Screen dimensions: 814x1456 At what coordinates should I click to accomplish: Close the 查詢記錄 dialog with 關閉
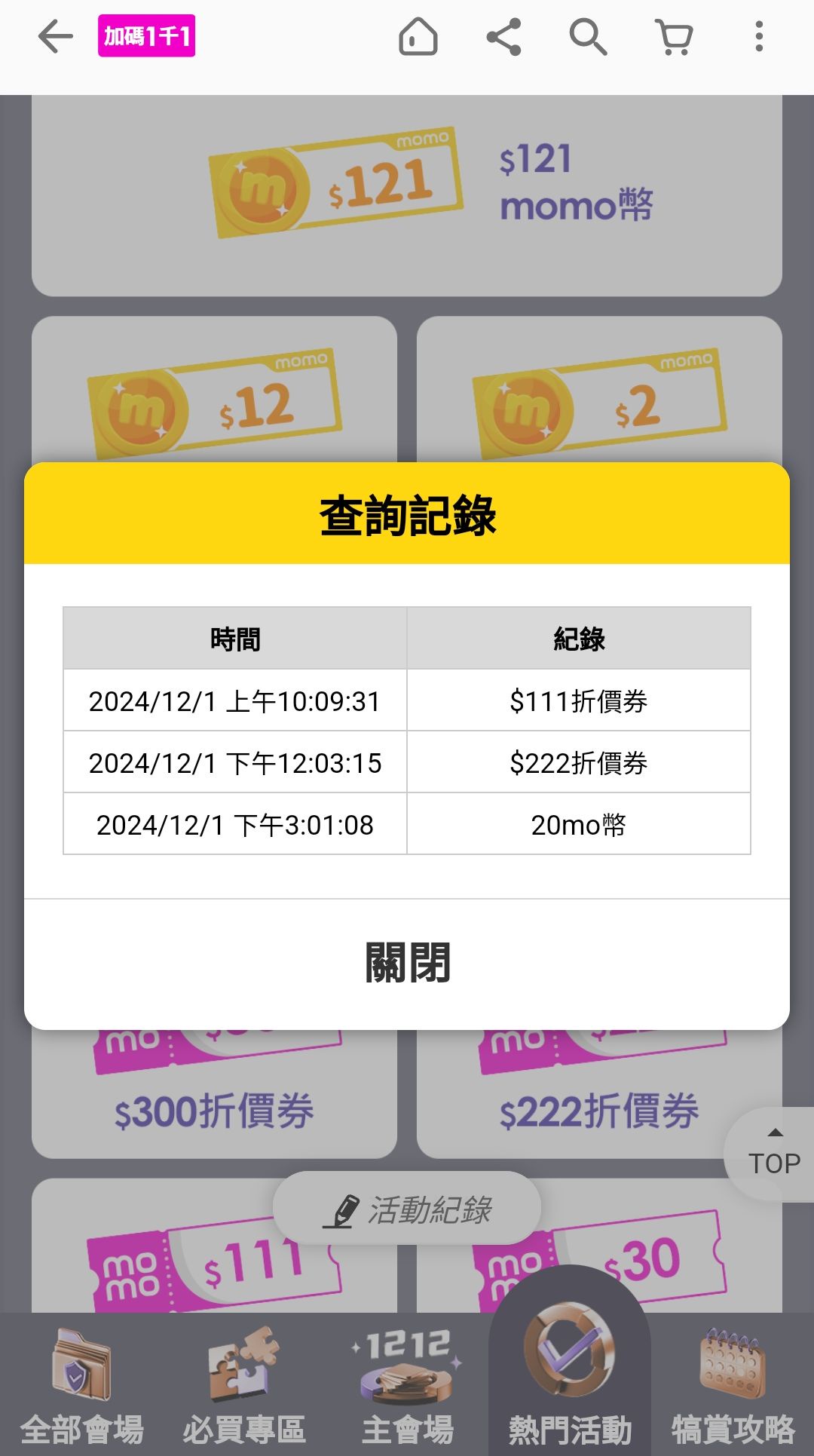(x=407, y=963)
